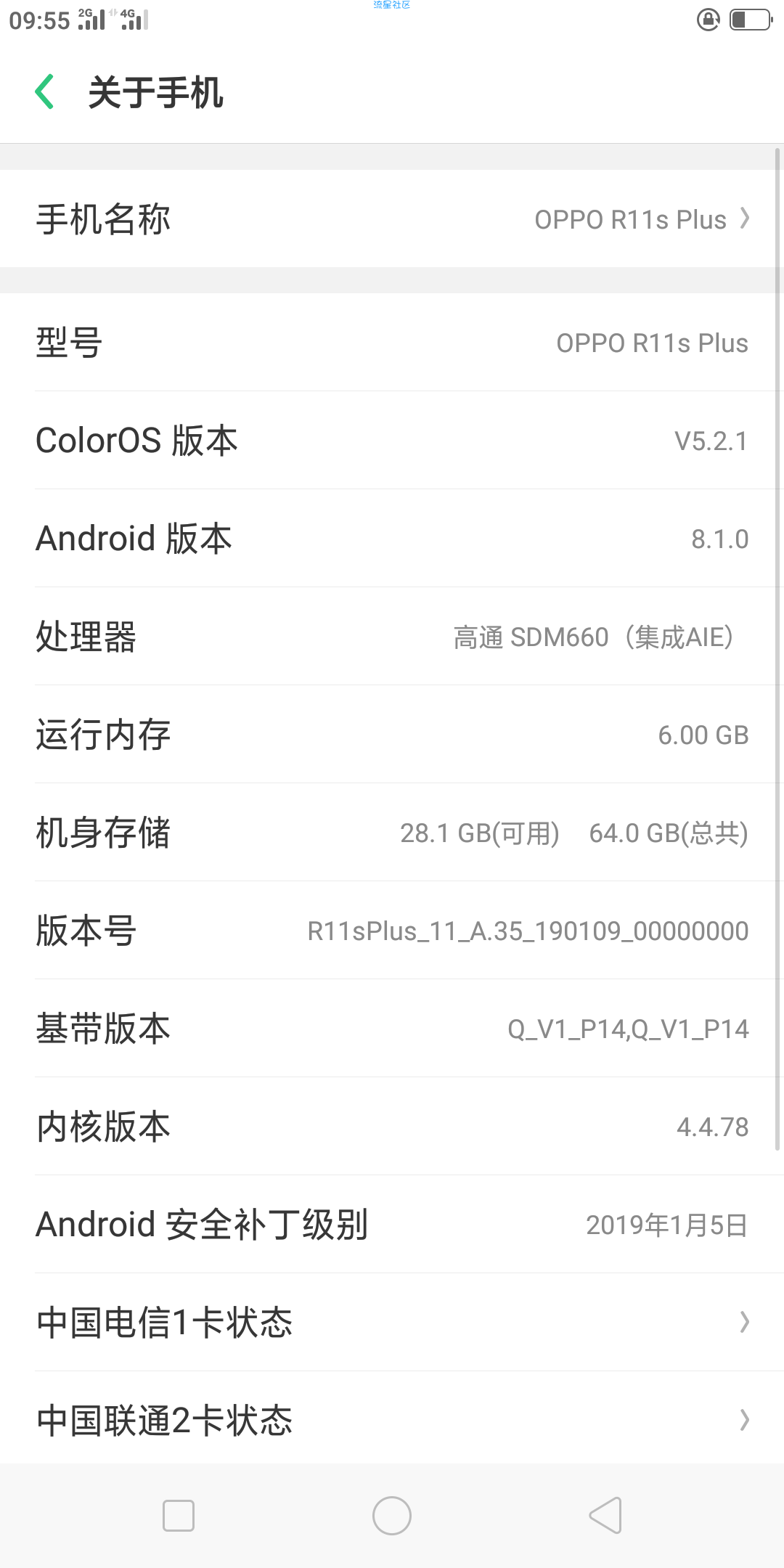
Task: Open the 手机名称 row
Action: (392, 219)
